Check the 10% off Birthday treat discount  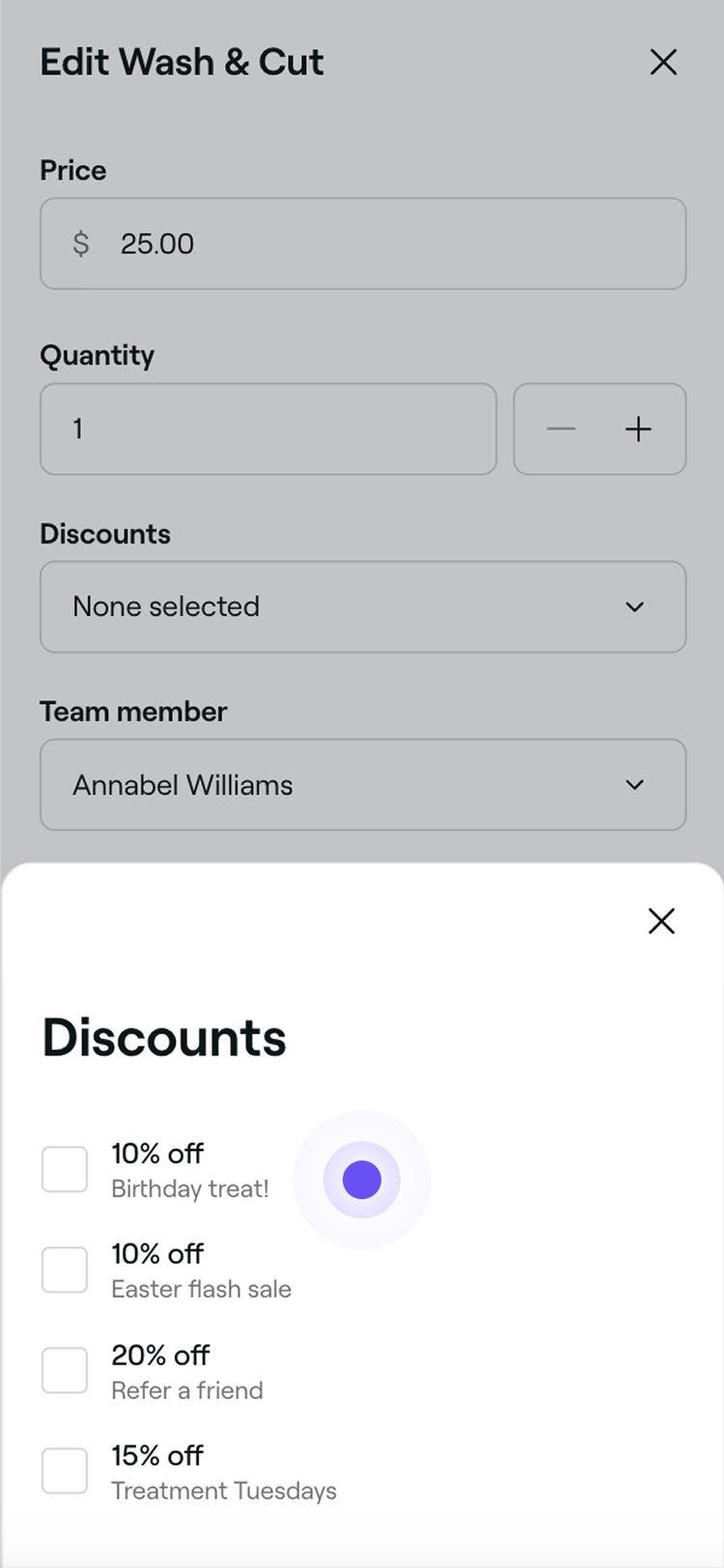tap(64, 1168)
